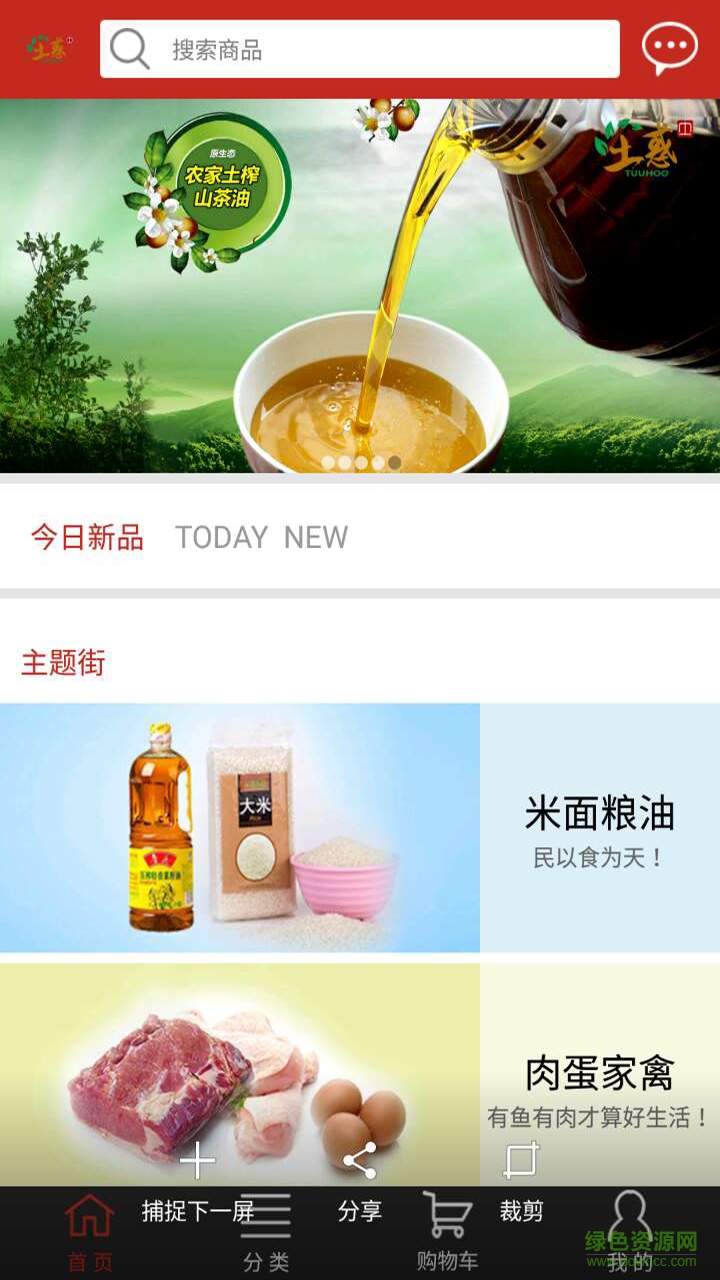
Task: Open the 搜索商品 search box
Action: pos(360,49)
